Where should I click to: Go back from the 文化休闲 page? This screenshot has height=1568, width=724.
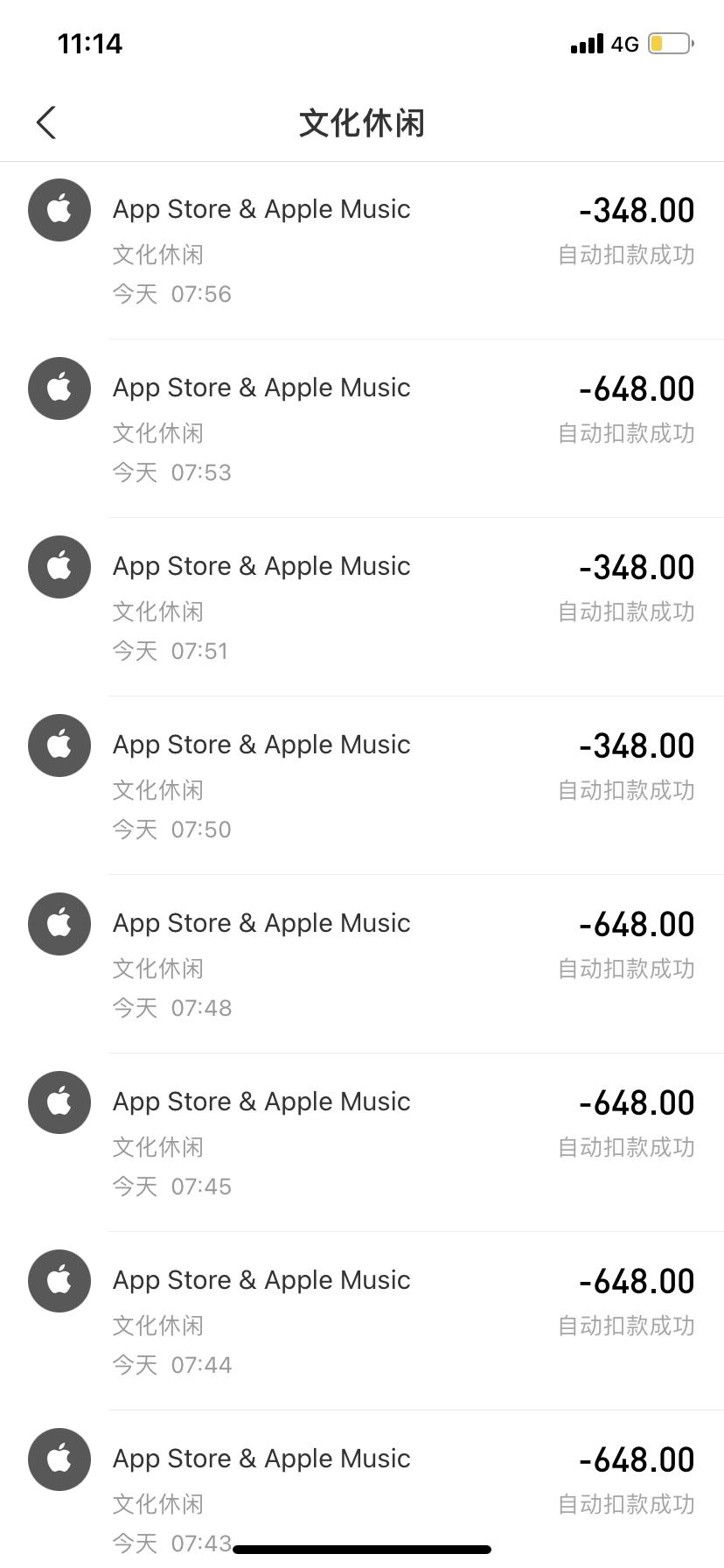click(46, 122)
